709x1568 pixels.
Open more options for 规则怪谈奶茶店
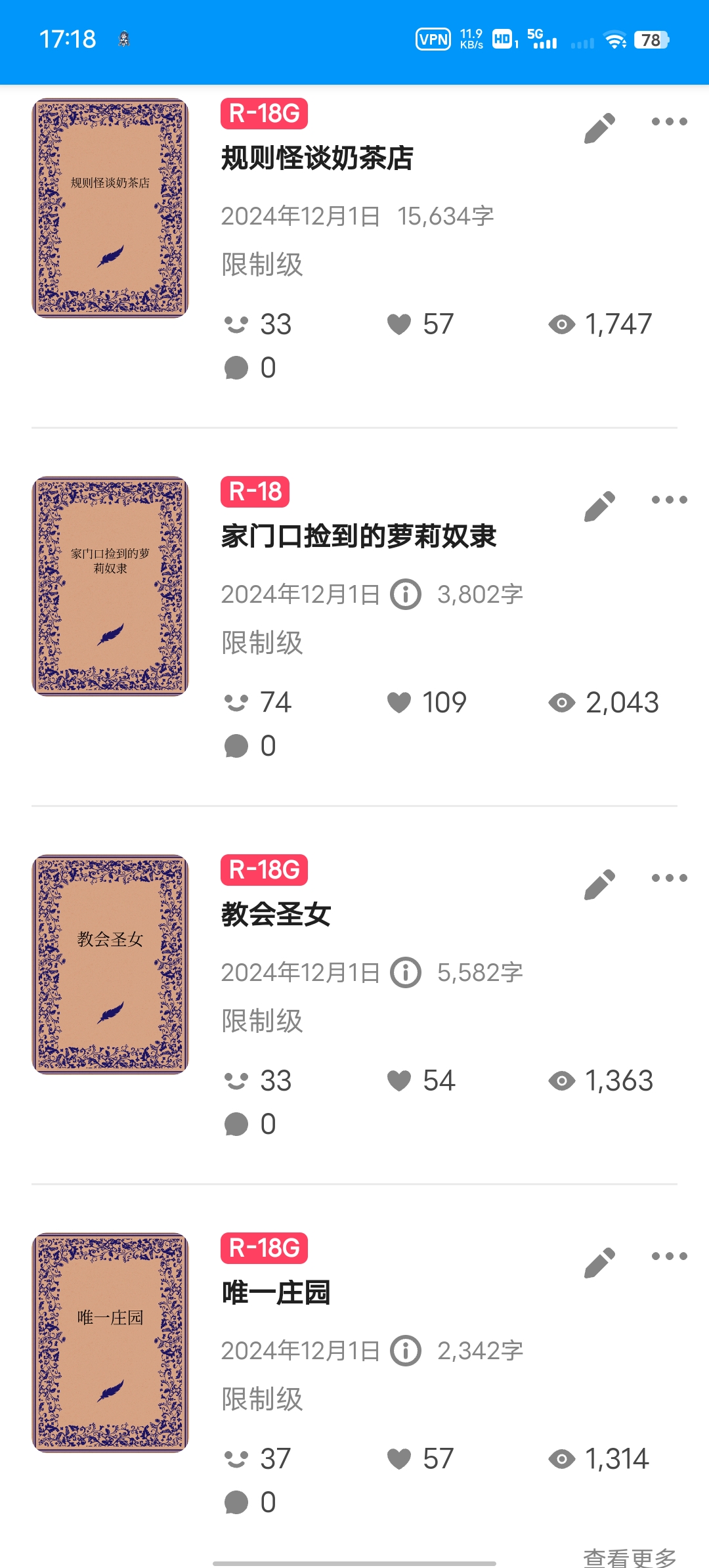point(669,121)
